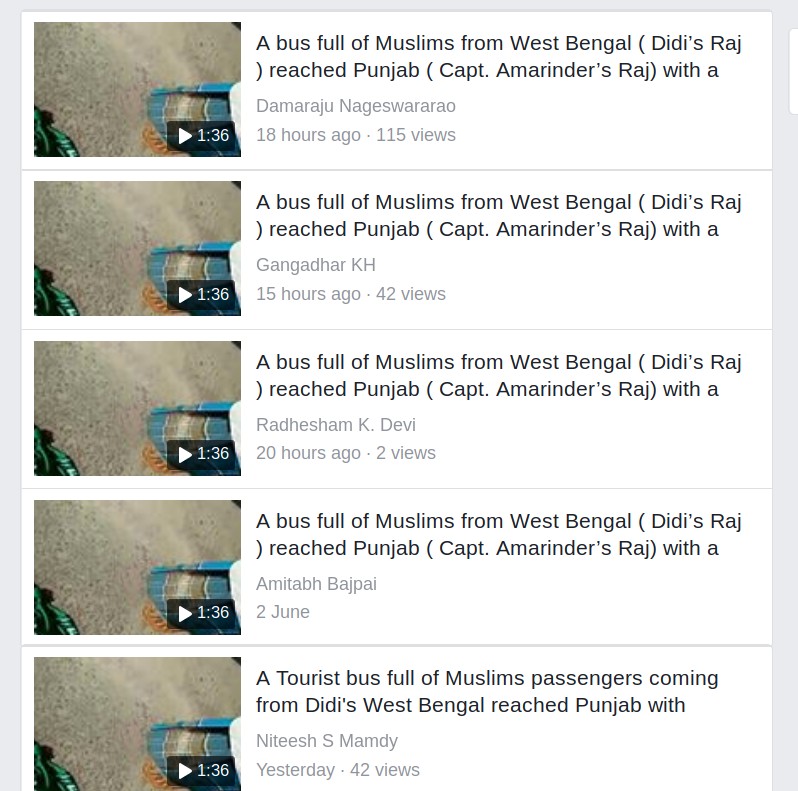Open Radhesham K. Devi's video result

pos(137,408)
